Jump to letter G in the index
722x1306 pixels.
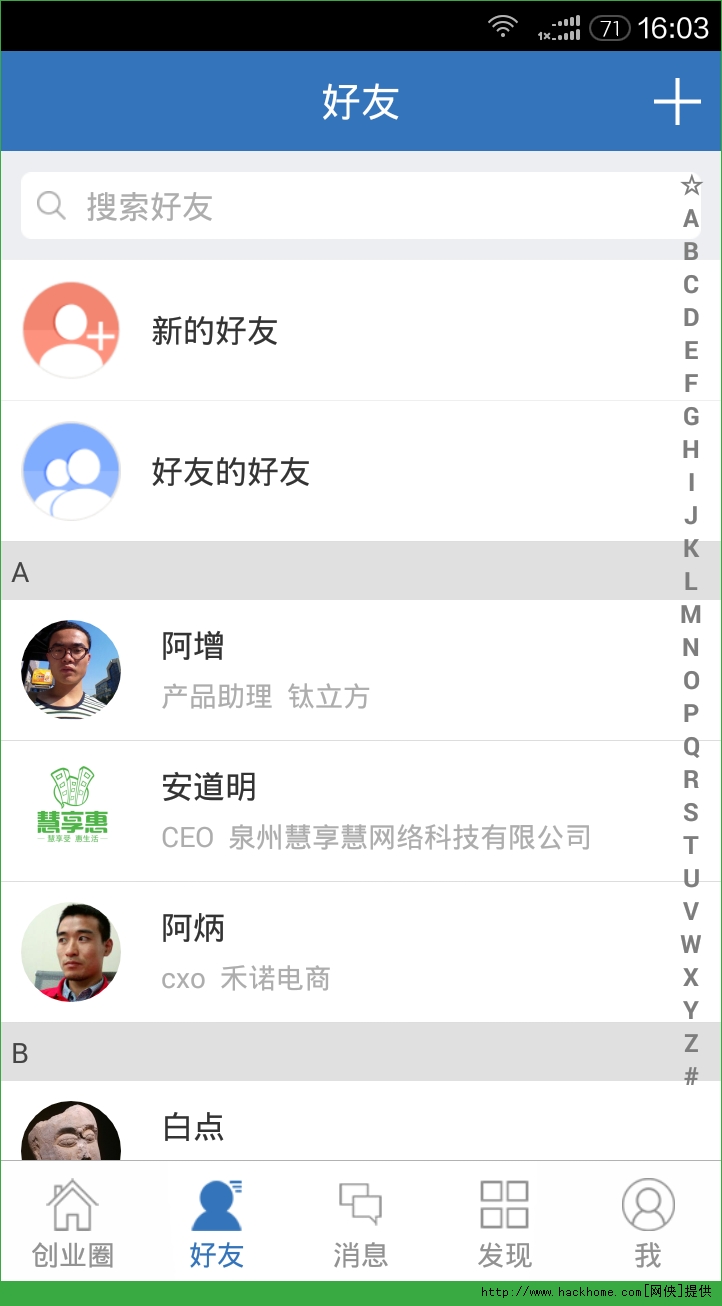pos(691,416)
